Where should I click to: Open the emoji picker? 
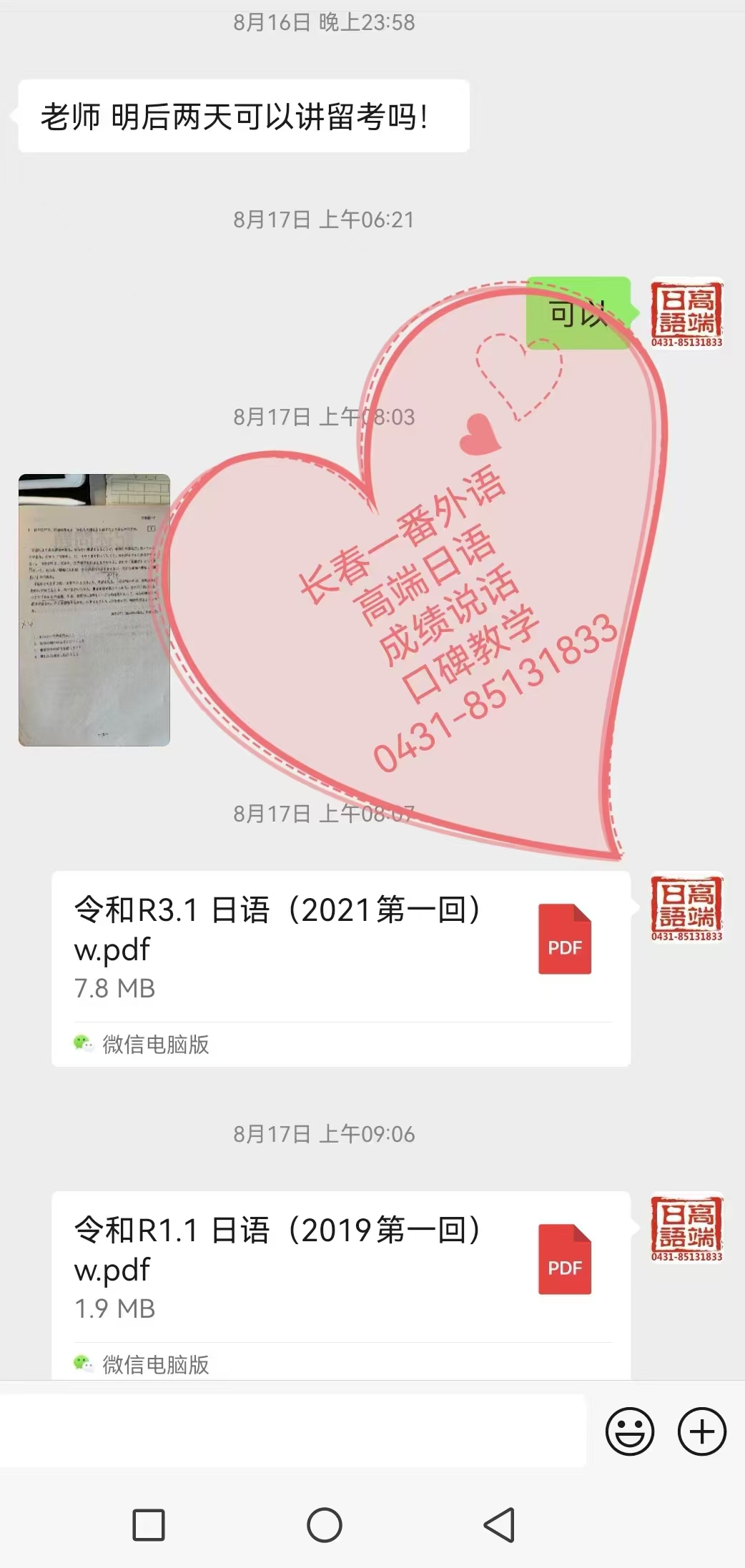(629, 1431)
